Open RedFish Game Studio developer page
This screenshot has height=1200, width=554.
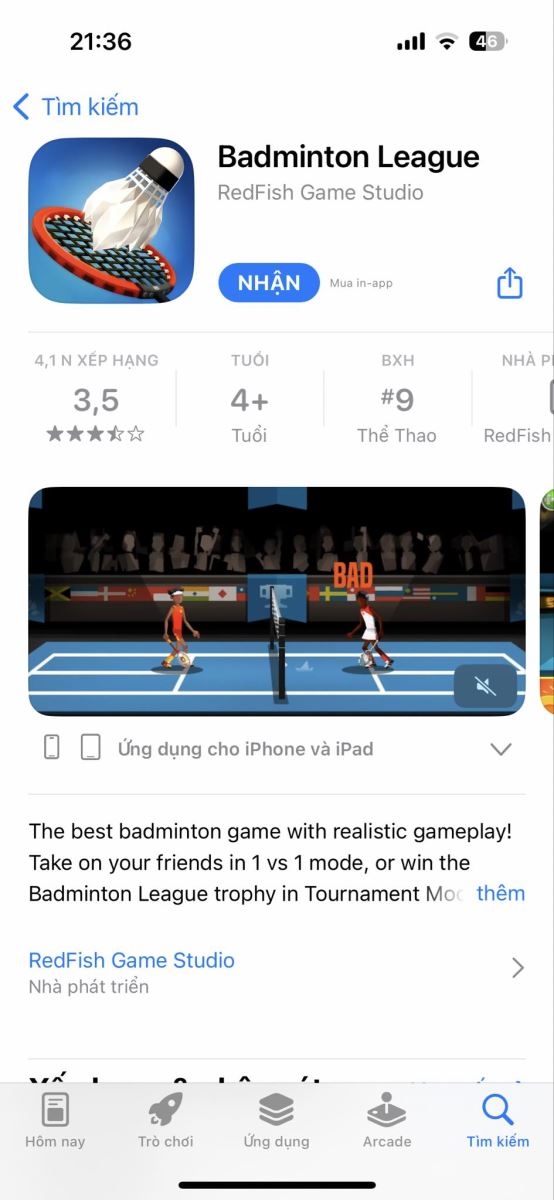pyautogui.click(x=276, y=971)
